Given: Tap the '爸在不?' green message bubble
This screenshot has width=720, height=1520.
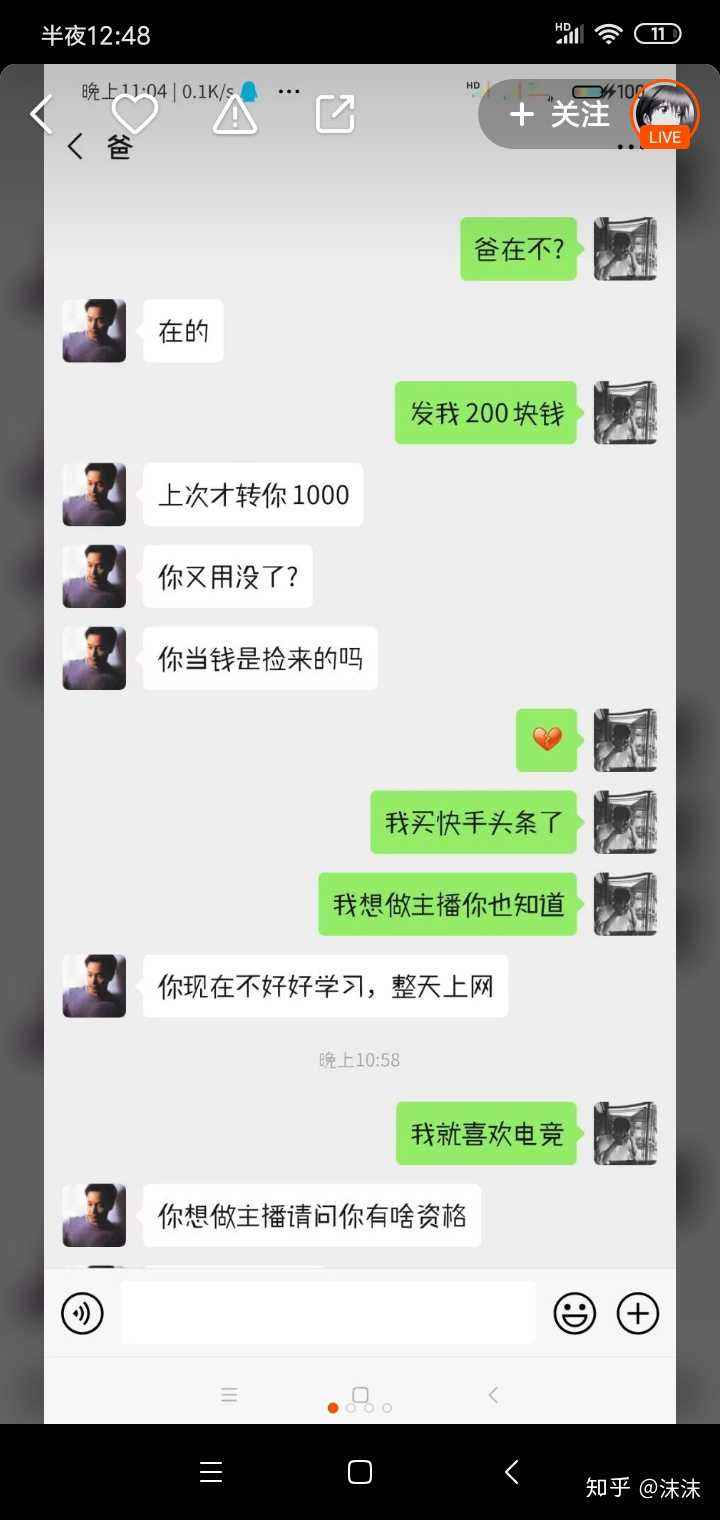Looking at the screenshot, I should pos(518,249).
